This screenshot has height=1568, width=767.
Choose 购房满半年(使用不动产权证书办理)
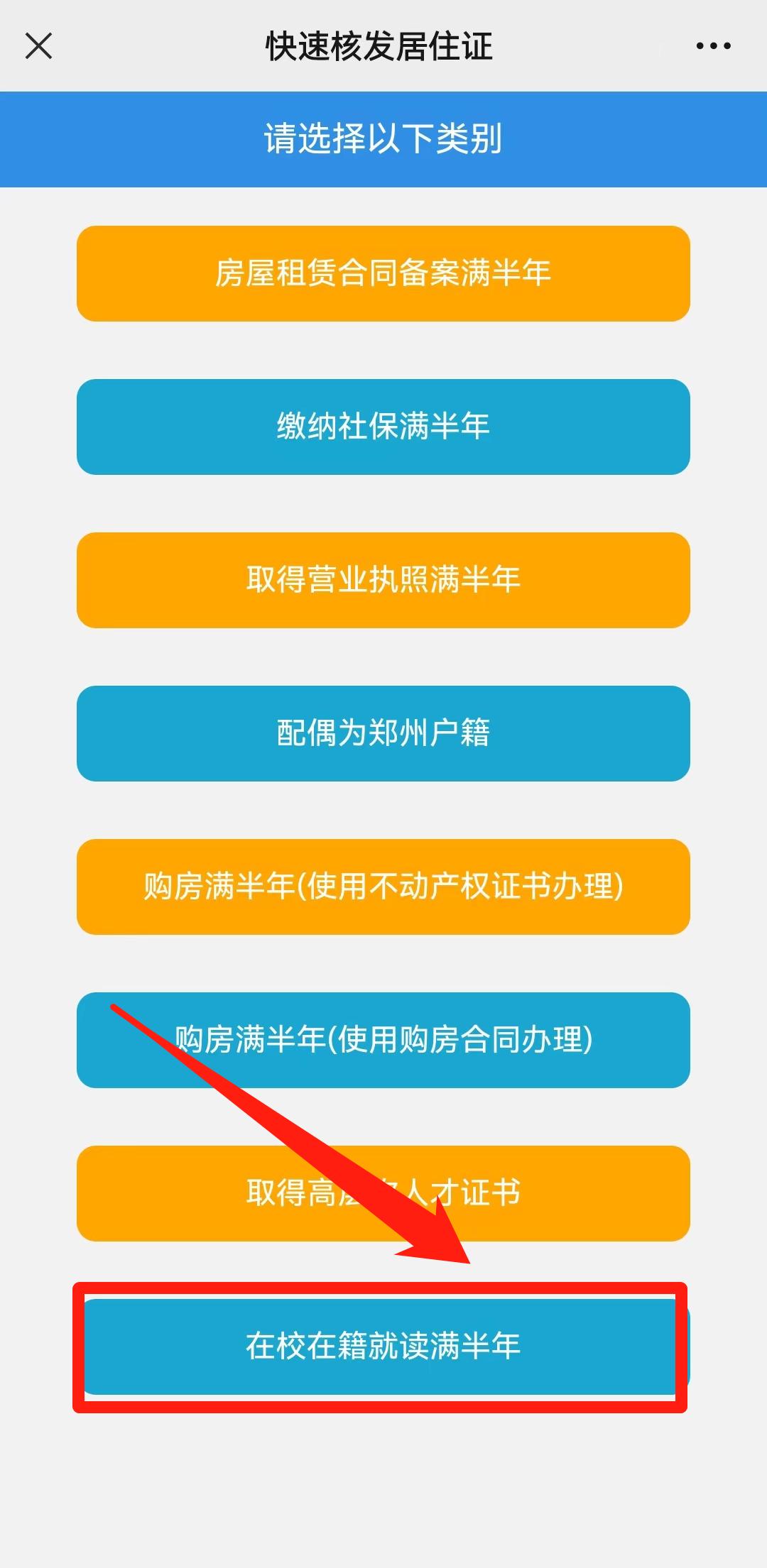(x=383, y=887)
